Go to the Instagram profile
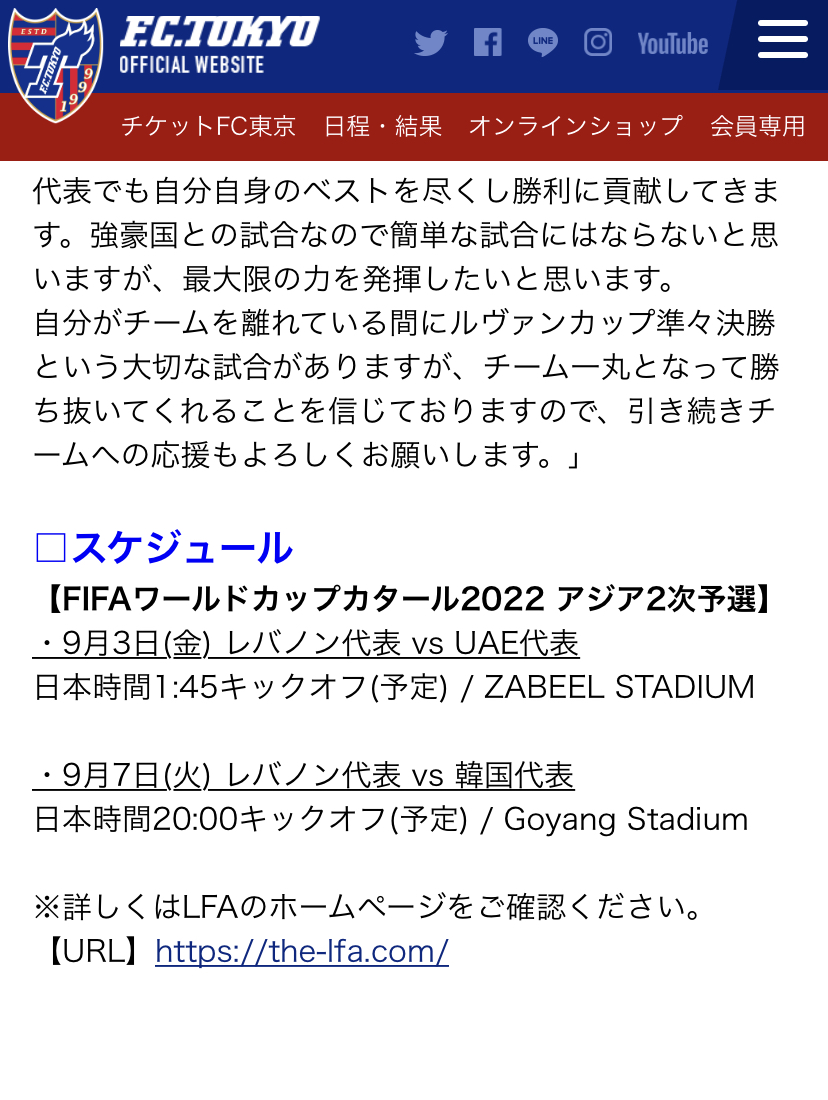 tap(598, 43)
